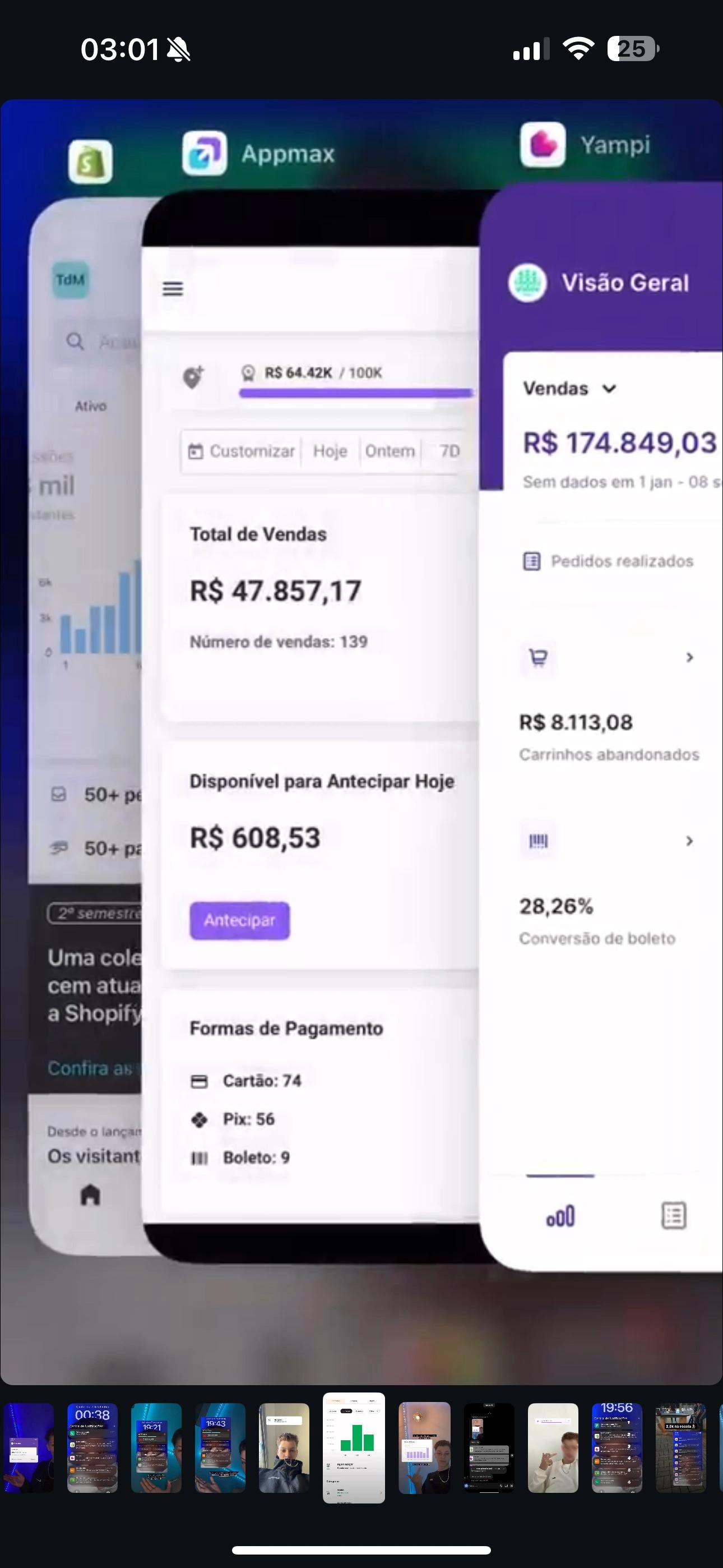Jump to the thumbnail showing 19:56

617,1447
